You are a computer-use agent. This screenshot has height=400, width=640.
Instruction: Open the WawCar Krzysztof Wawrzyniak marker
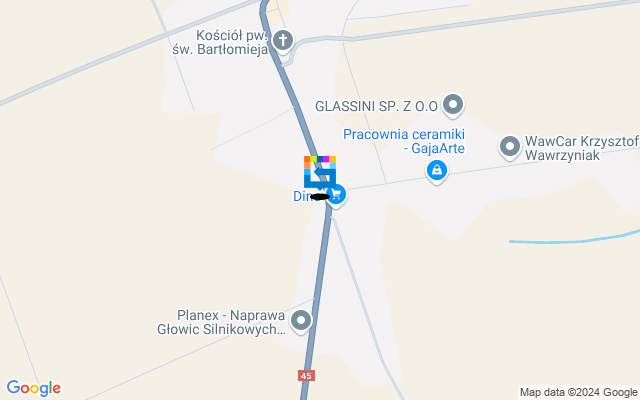[510, 148]
